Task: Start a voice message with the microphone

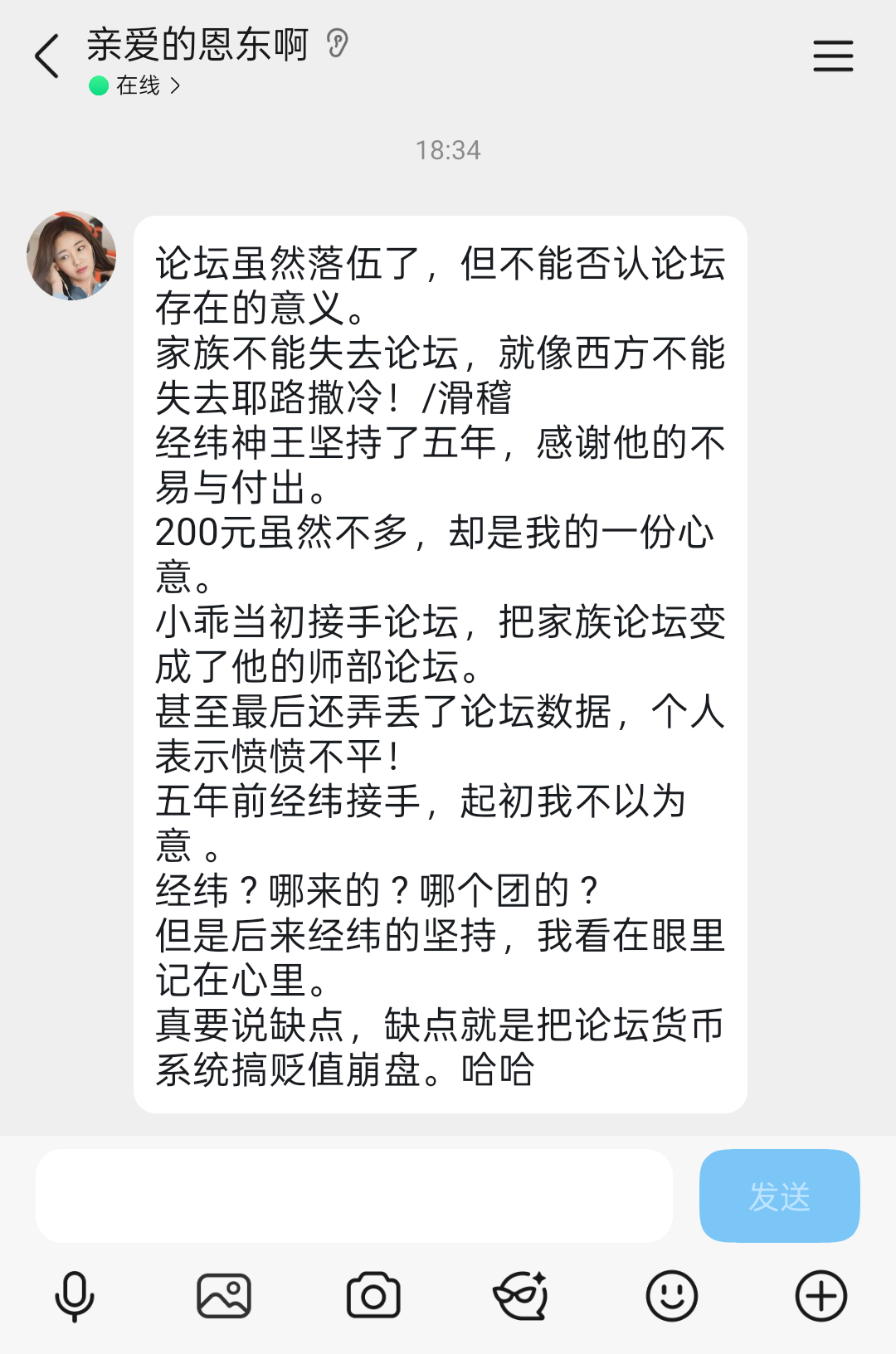Action: [x=75, y=1296]
